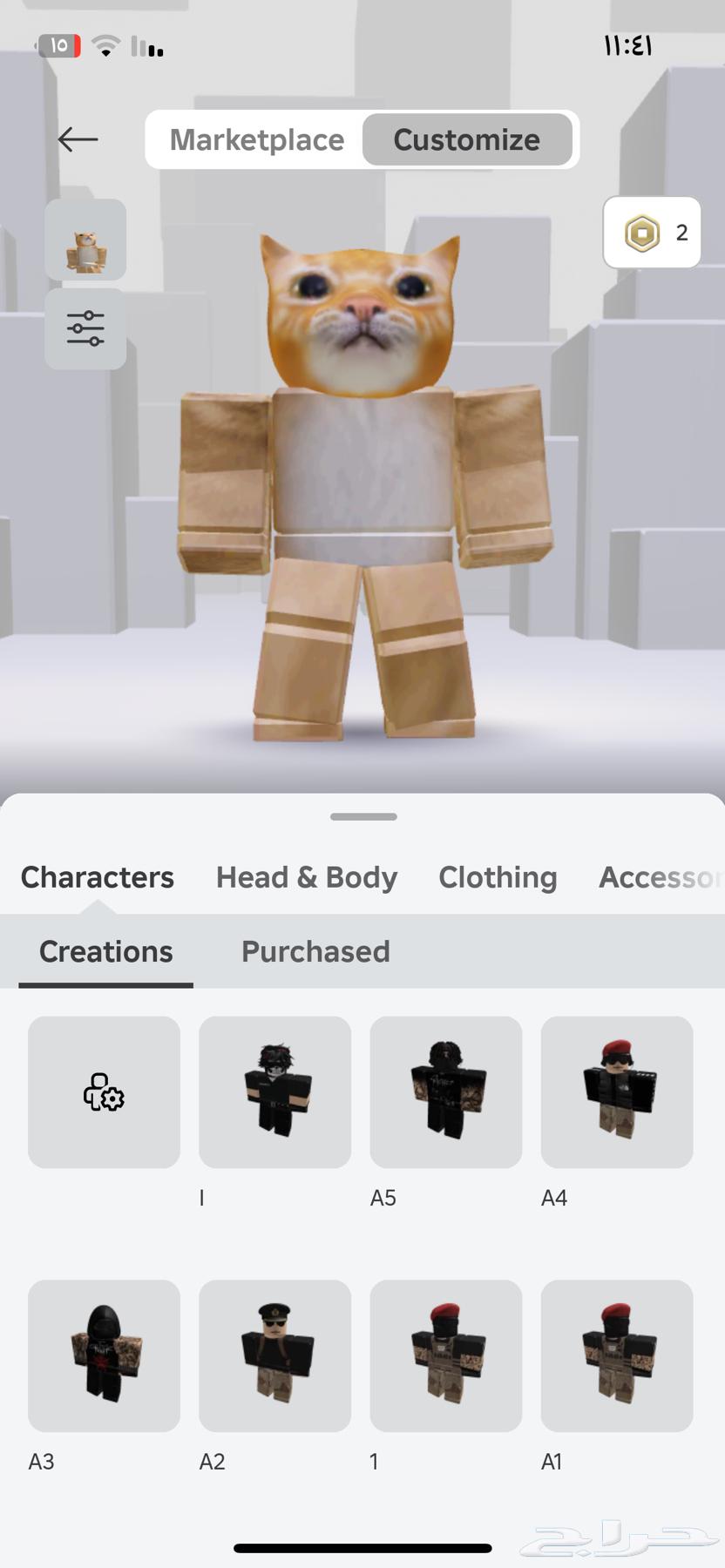Show the Purchased characters
This screenshot has width=725, height=1568.
(315, 951)
